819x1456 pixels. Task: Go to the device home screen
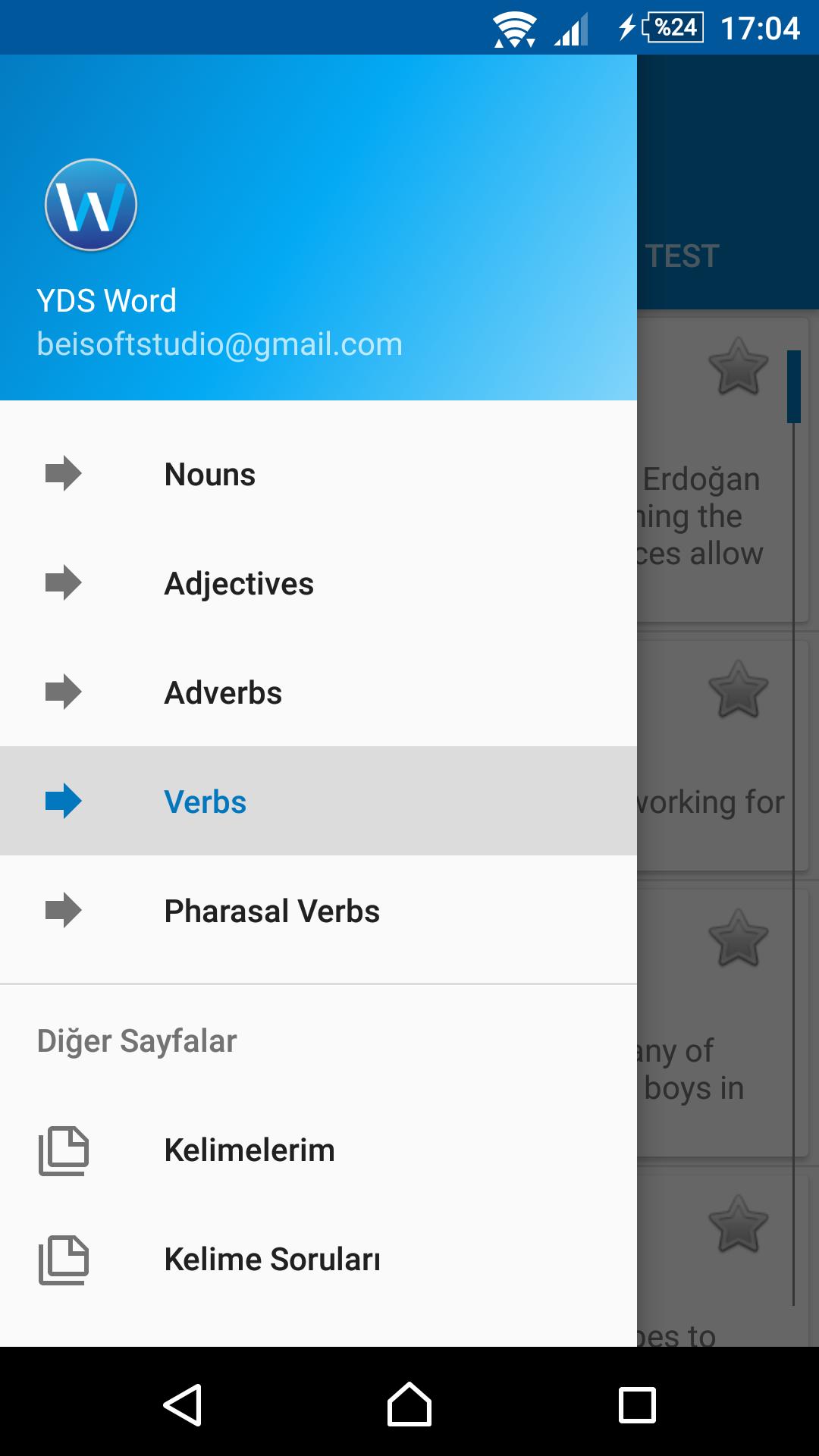coord(409,1405)
